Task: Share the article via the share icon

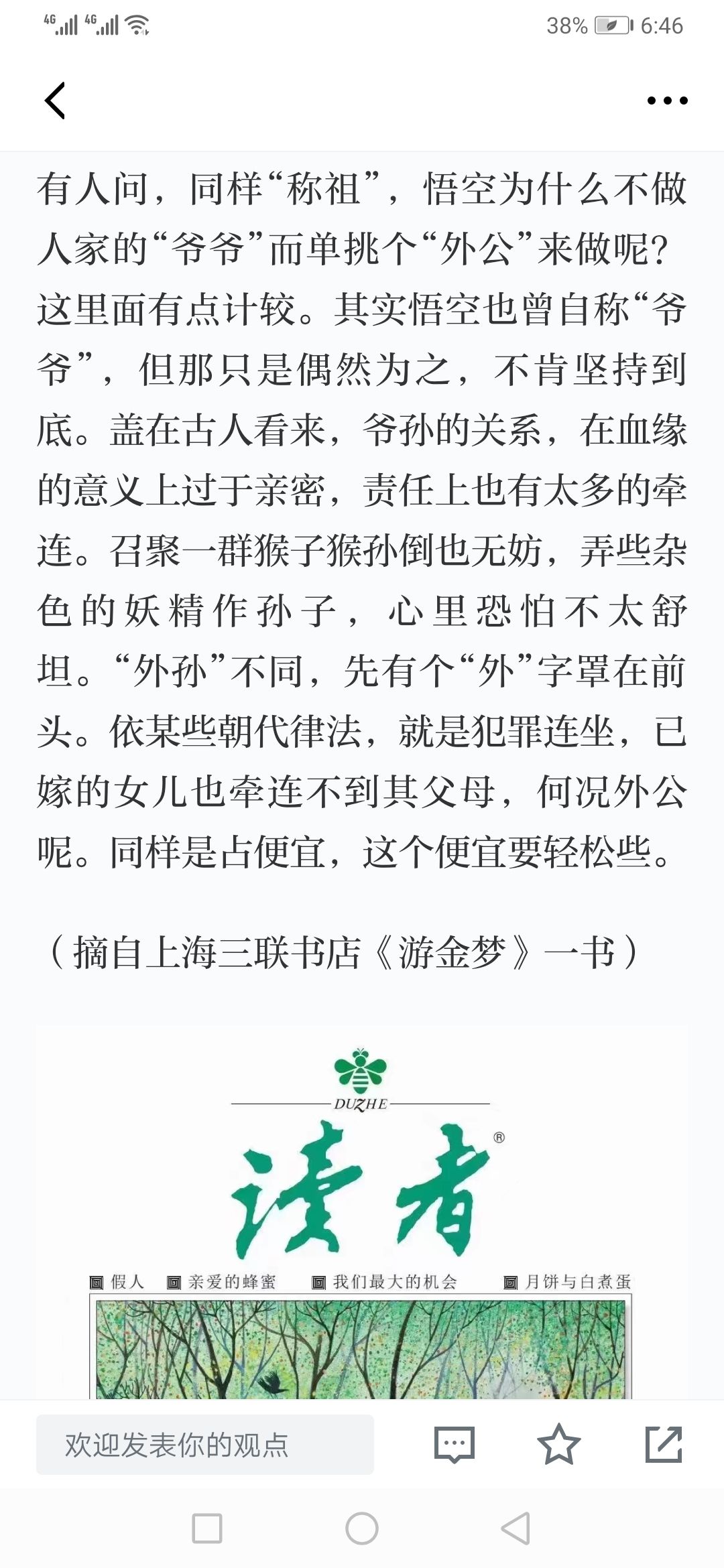Action: point(664,1445)
